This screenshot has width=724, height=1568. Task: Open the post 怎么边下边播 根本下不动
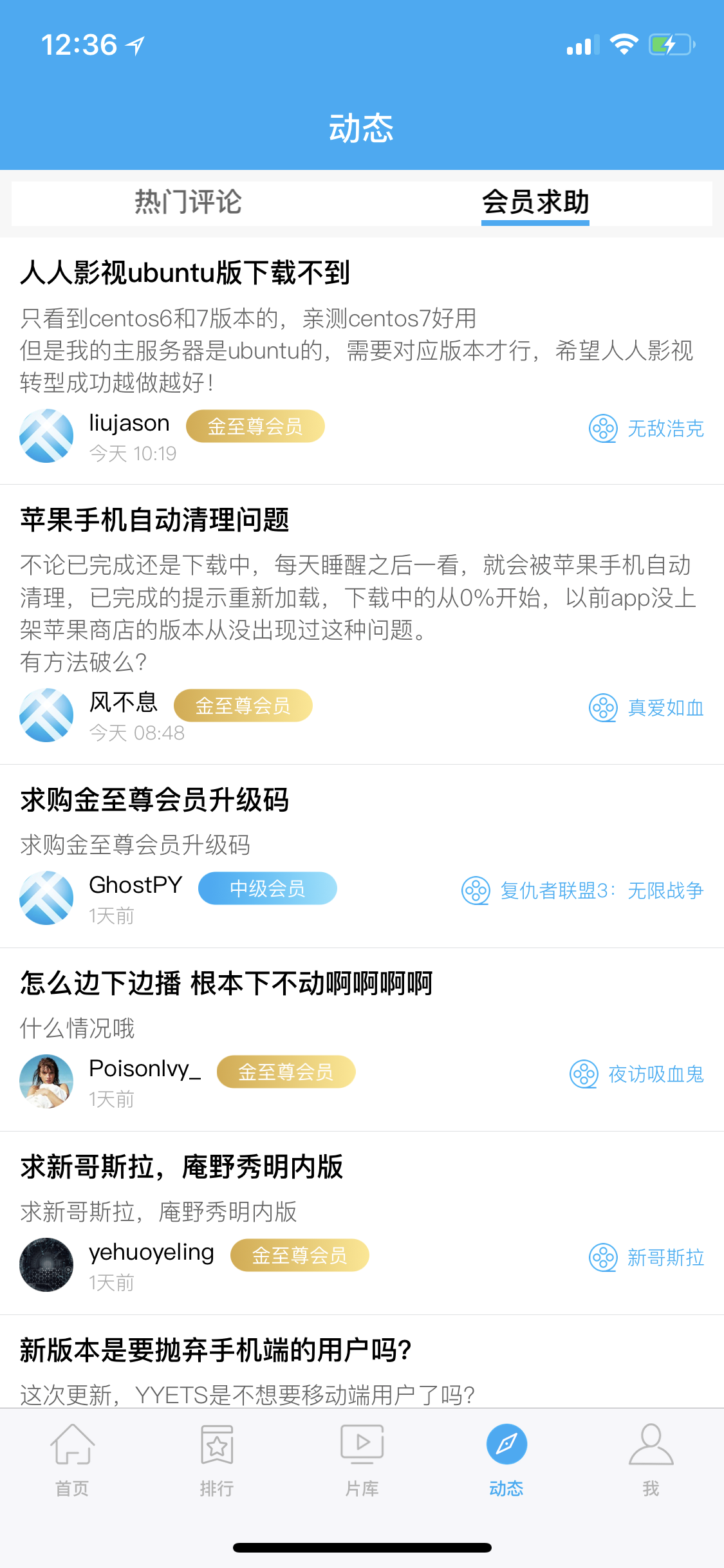(227, 984)
